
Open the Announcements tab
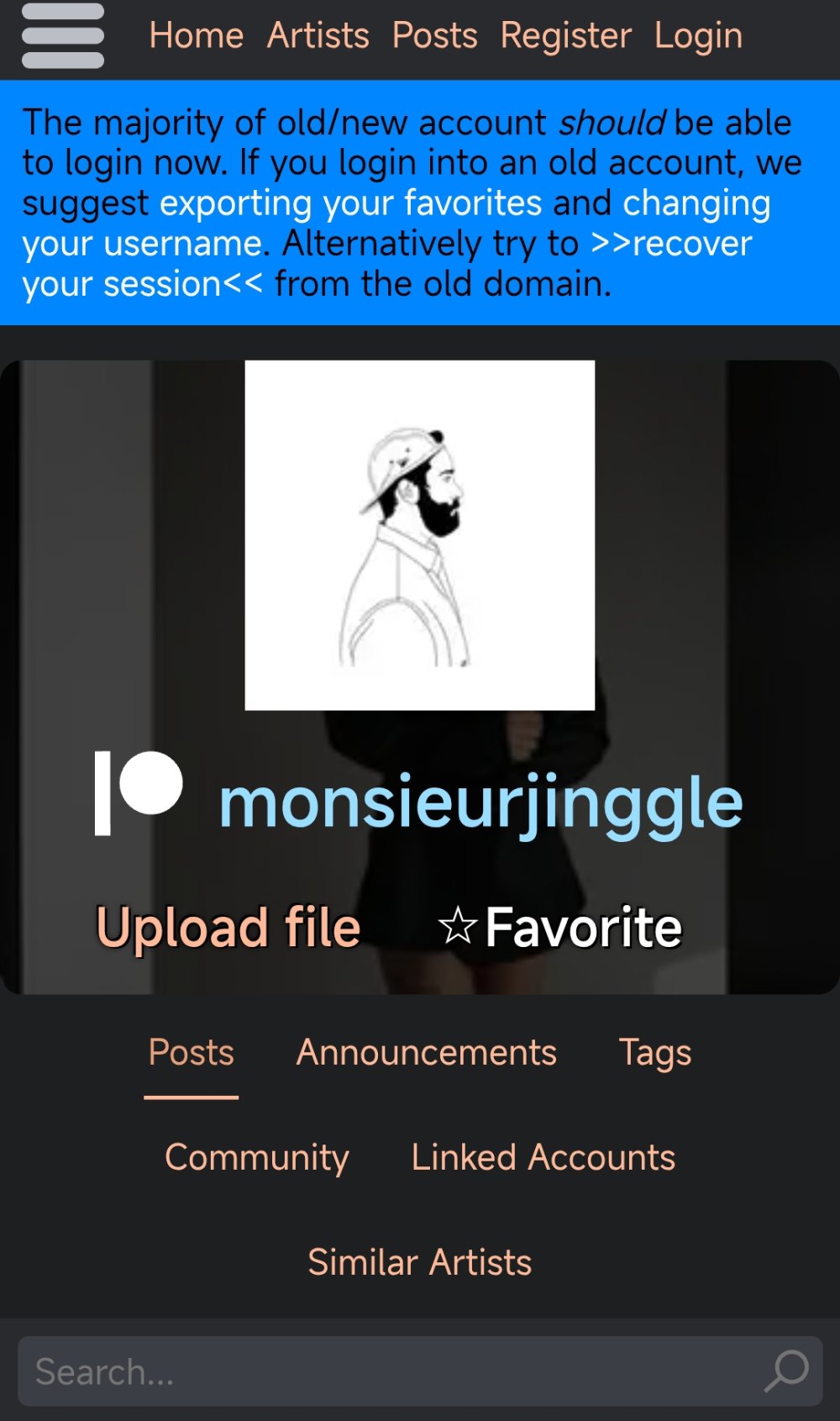(425, 1052)
